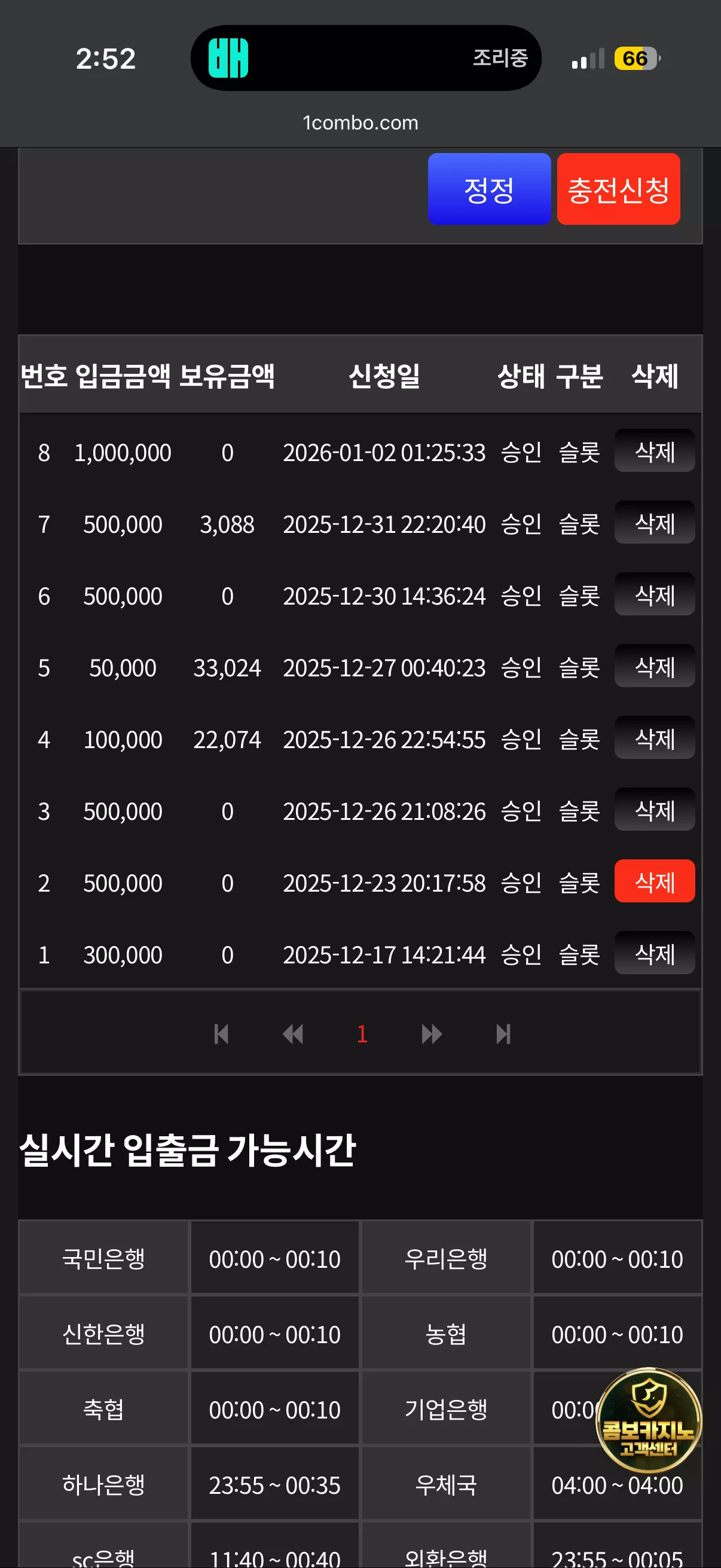
Task: Tap the blue 정정 button
Action: click(489, 189)
